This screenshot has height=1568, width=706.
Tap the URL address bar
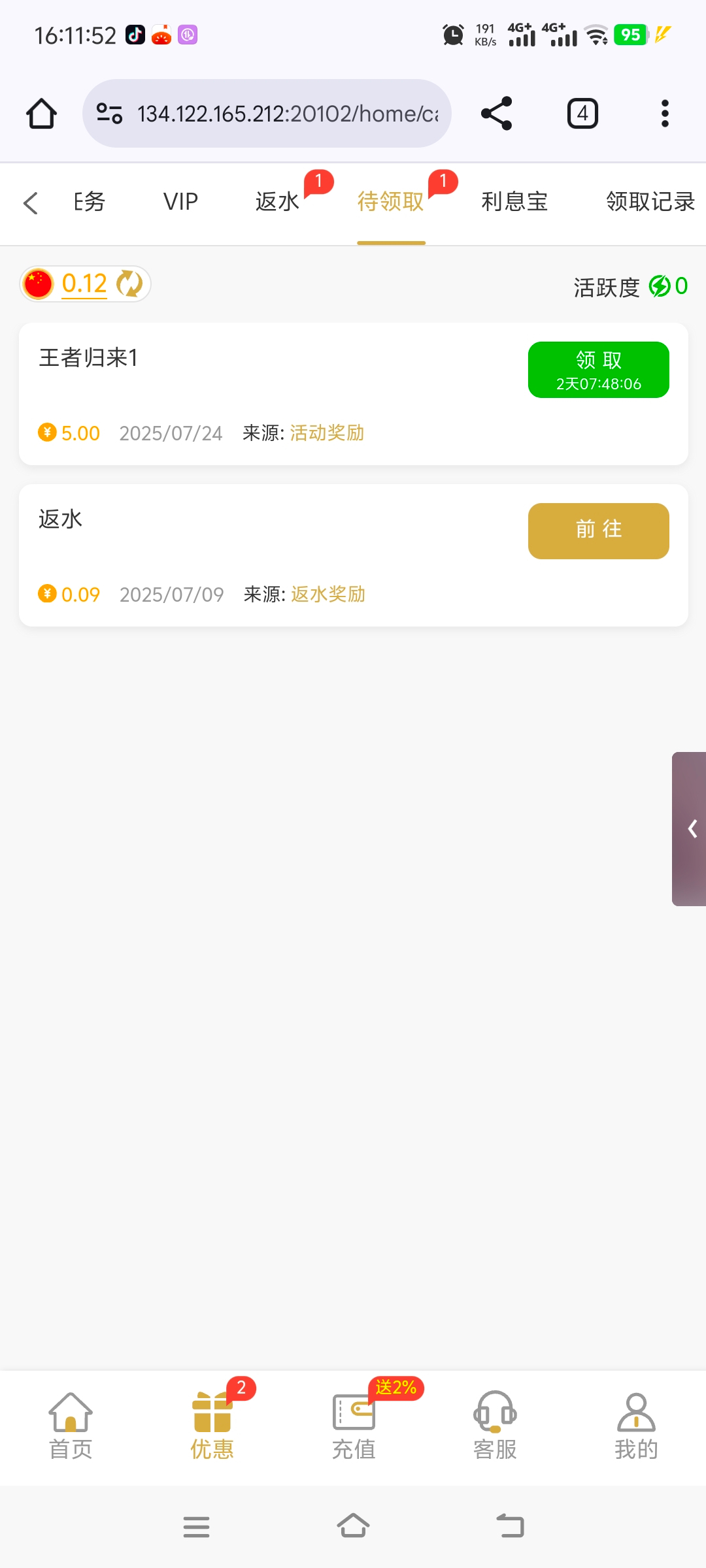(267, 114)
